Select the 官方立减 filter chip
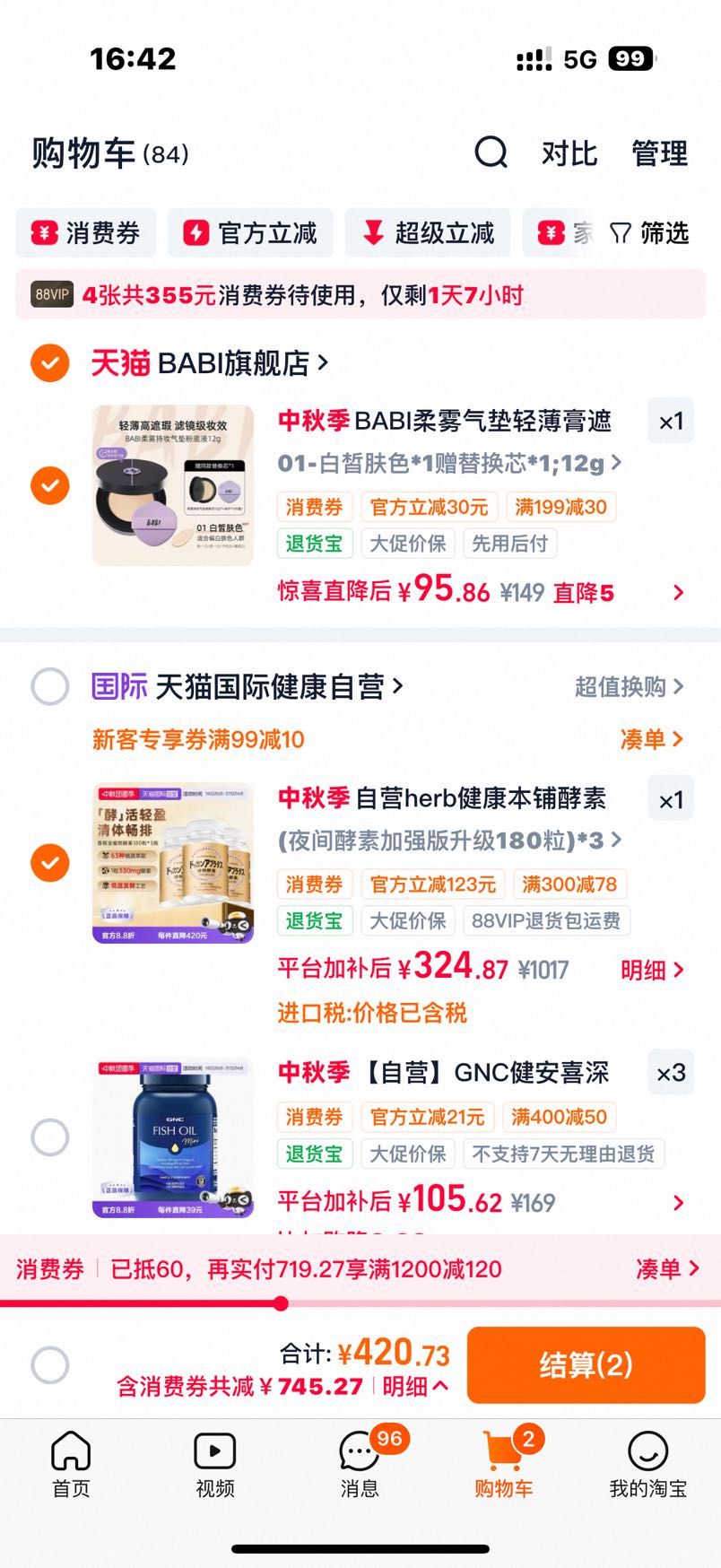The height and width of the screenshot is (1568, 721). click(250, 233)
